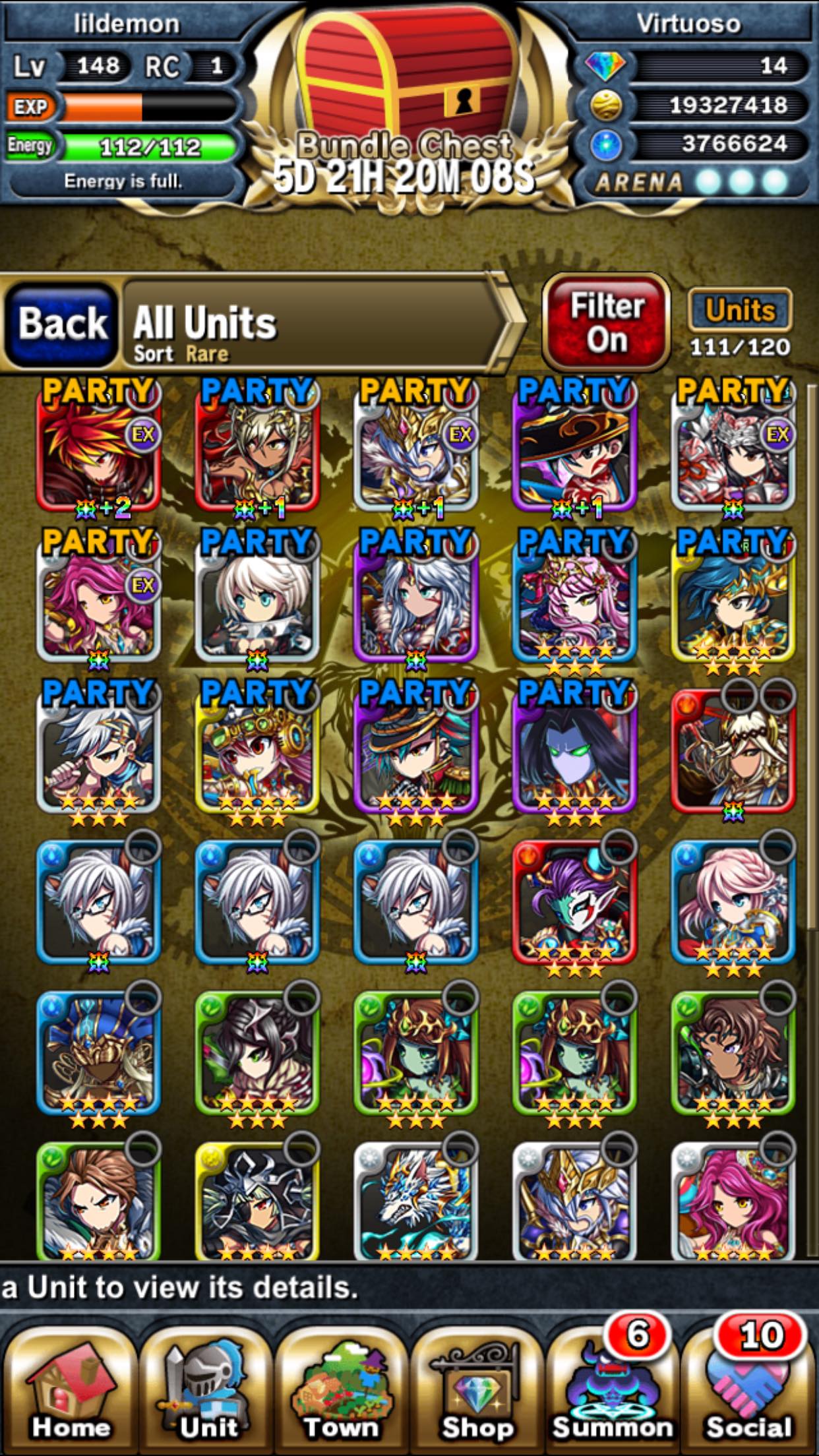This screenshot has width=819, height=1456.
Task: Tap the Back button
Action: point(61,324)
